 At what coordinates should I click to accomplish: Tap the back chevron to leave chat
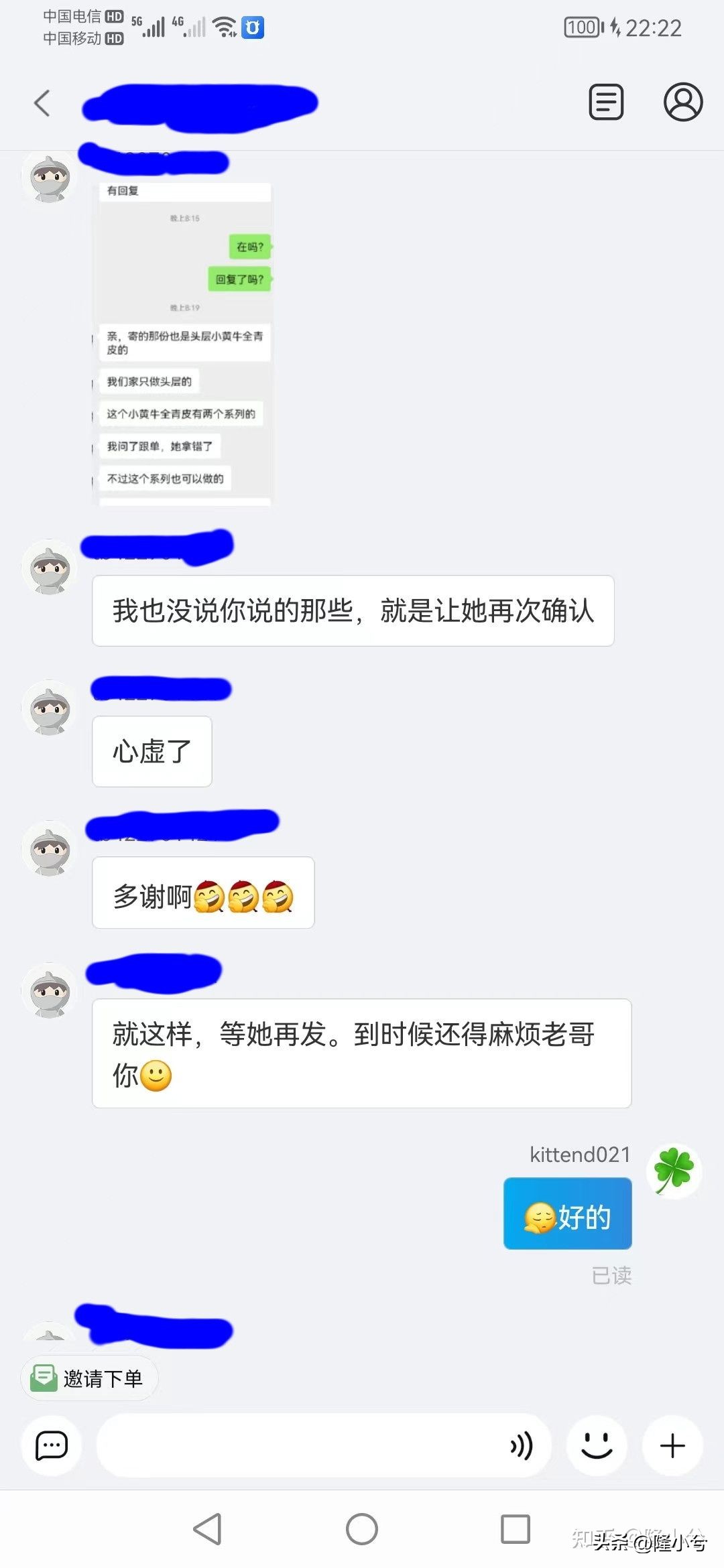pyautogui.click(x=42, y=104)
